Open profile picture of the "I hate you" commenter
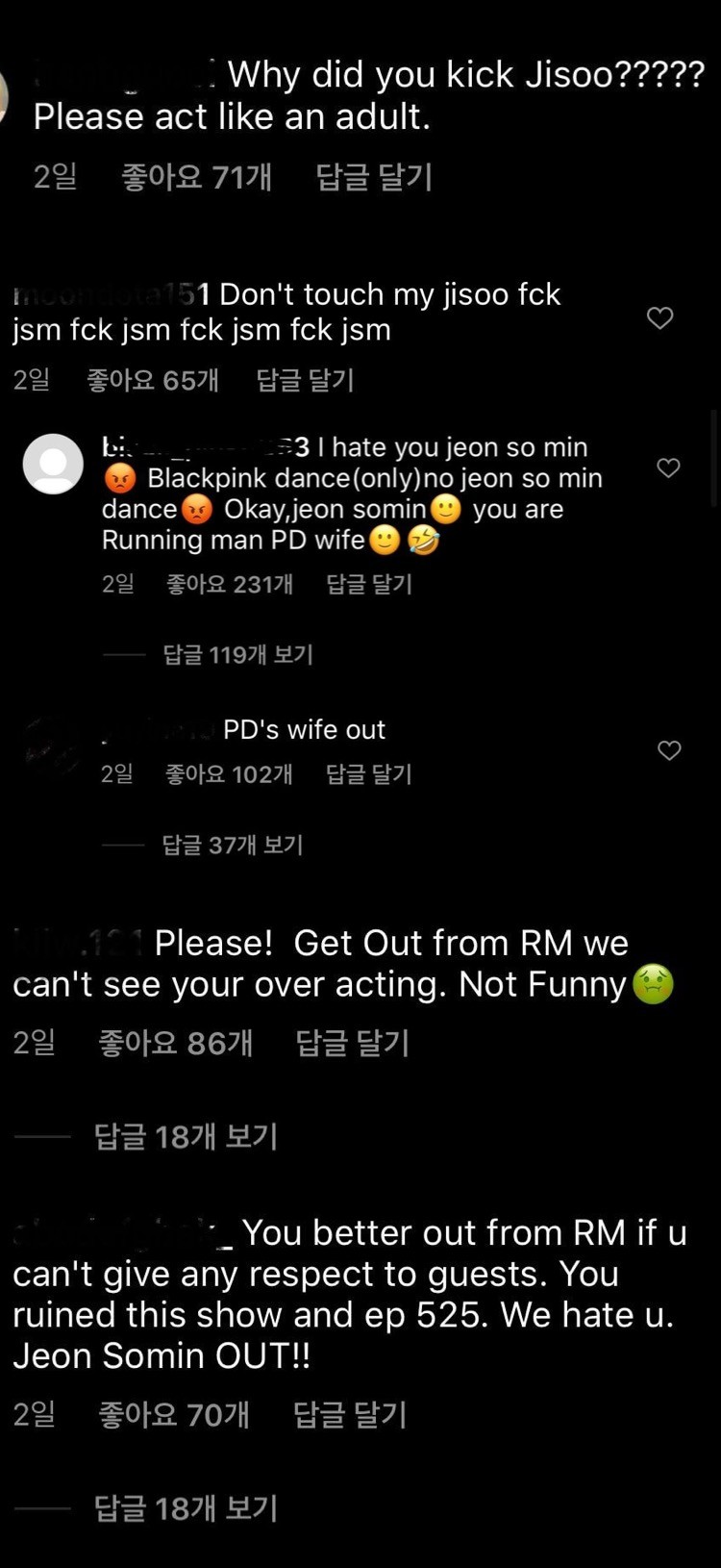Screen dimensions: 721x1568 click(53, 464)
